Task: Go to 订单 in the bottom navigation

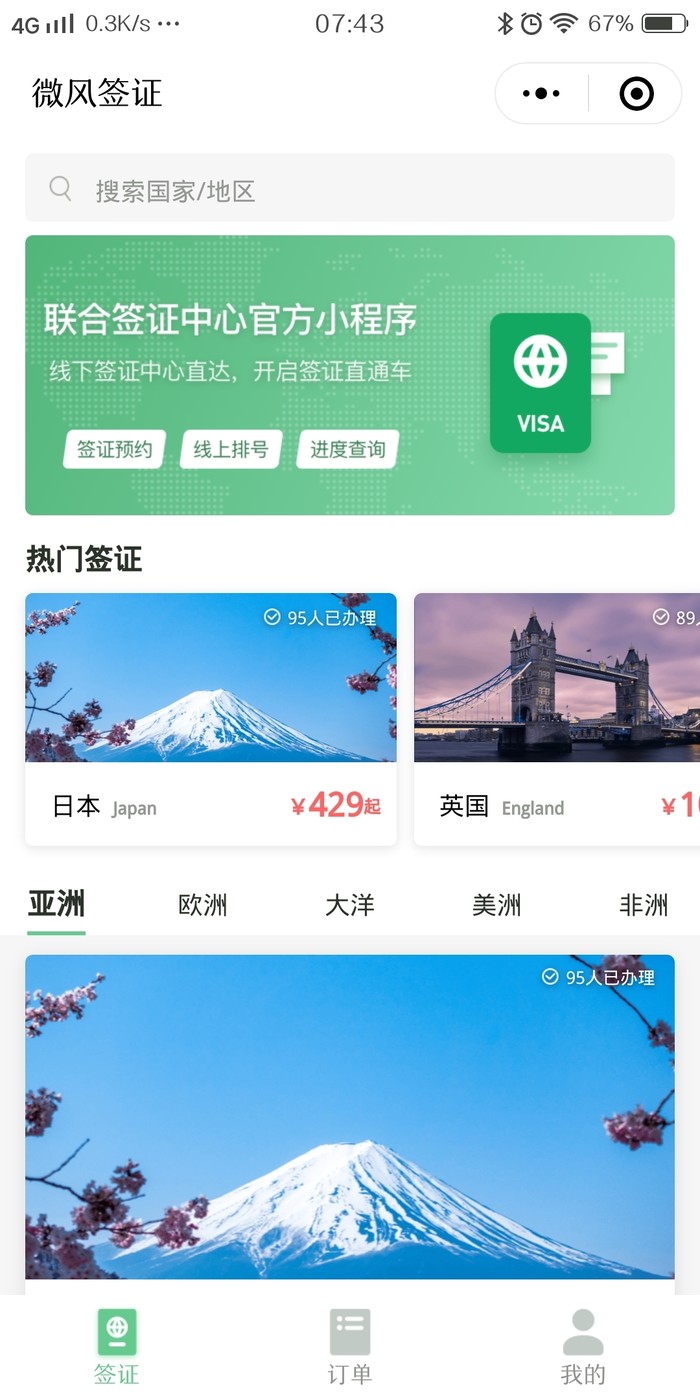Action: (x=350, y=1346)
